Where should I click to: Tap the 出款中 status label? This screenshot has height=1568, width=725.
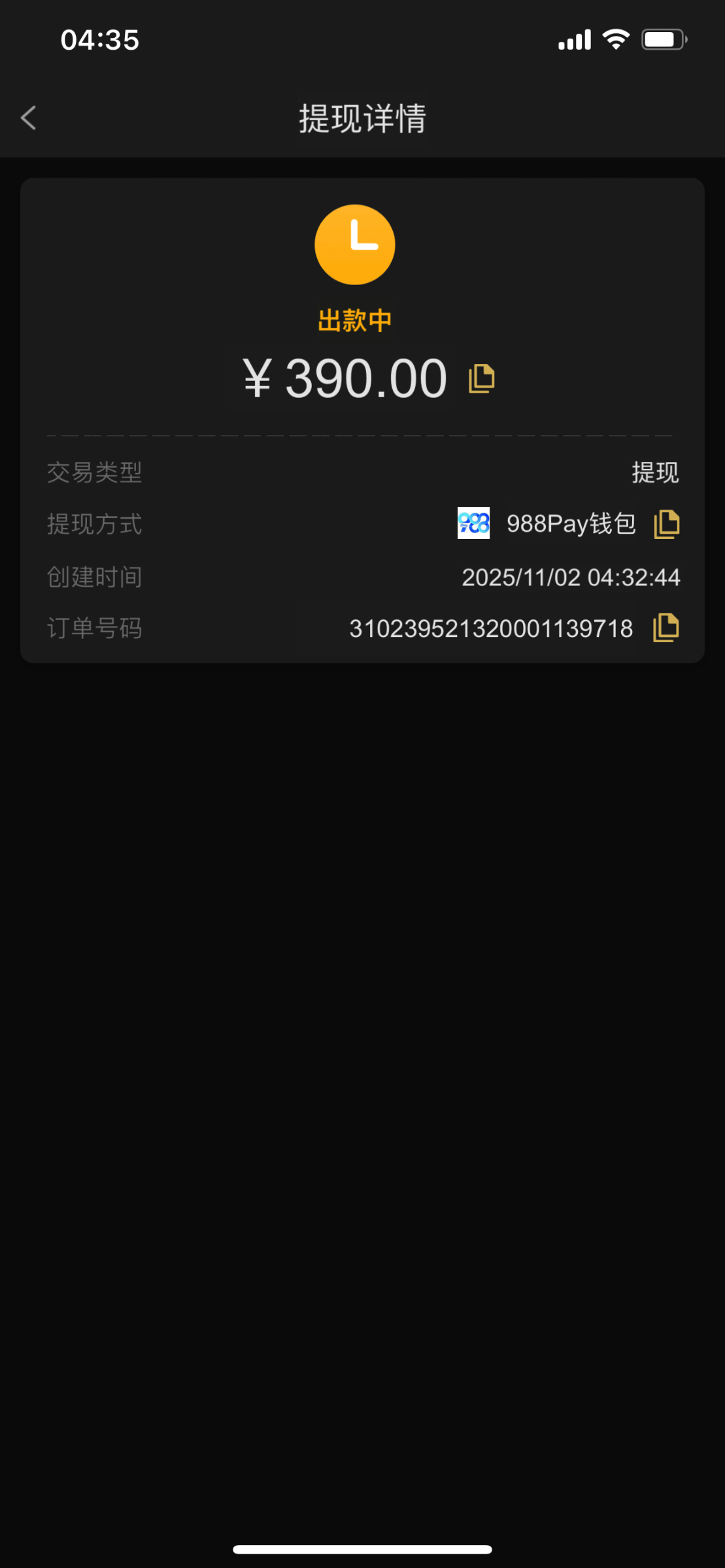(x=354, y=320)
